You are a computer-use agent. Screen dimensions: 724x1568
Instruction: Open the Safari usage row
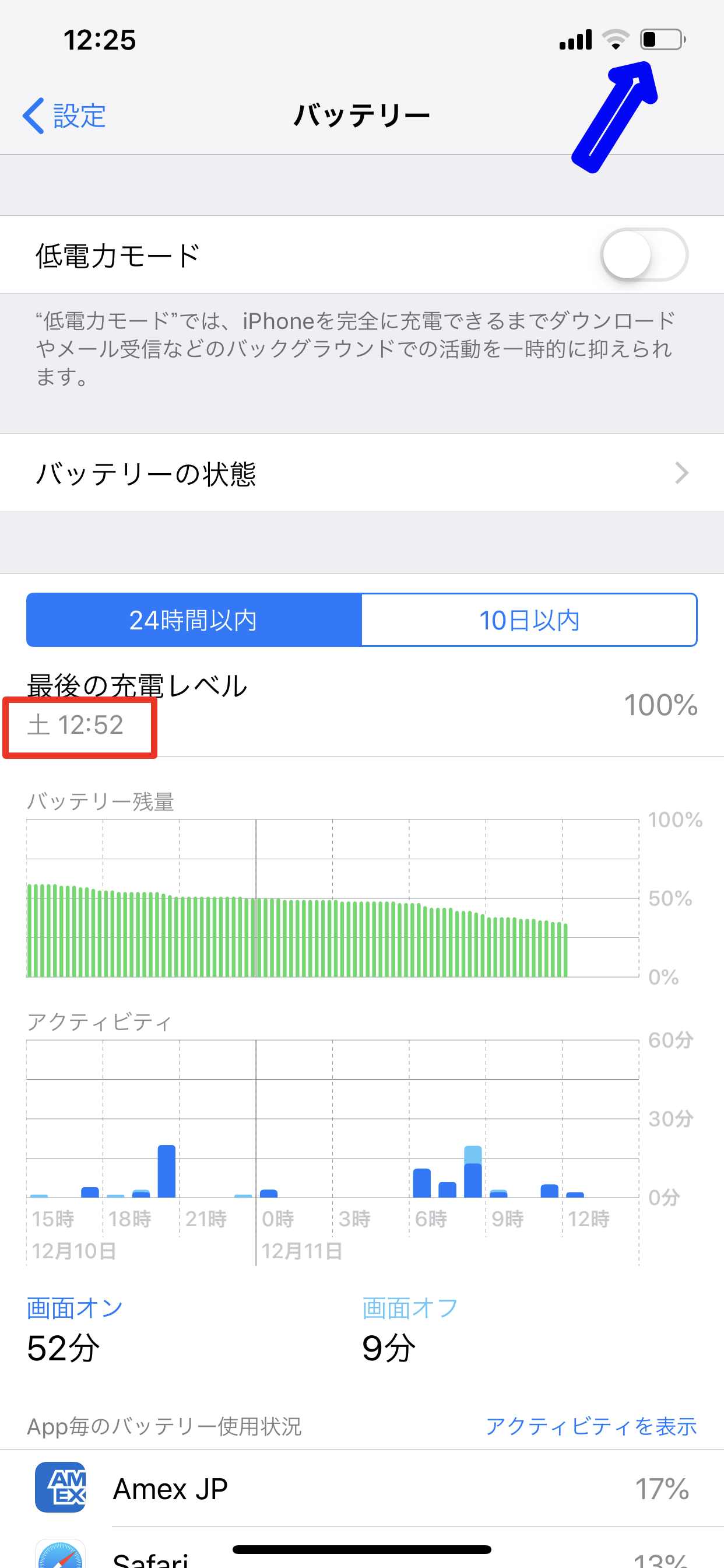[x=362, y=1548]
